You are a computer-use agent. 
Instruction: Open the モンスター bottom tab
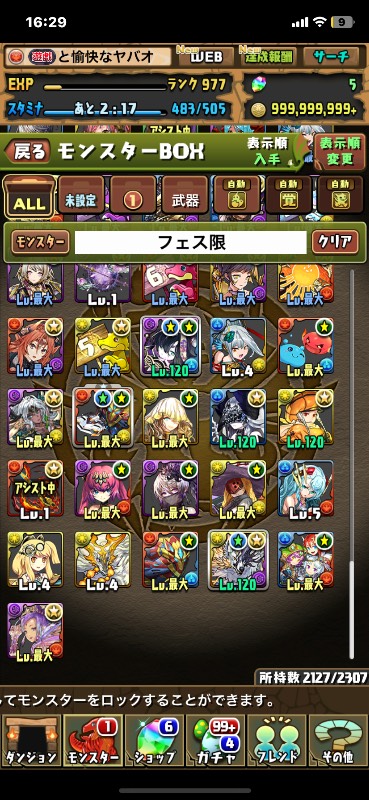(x=92, y=740)
